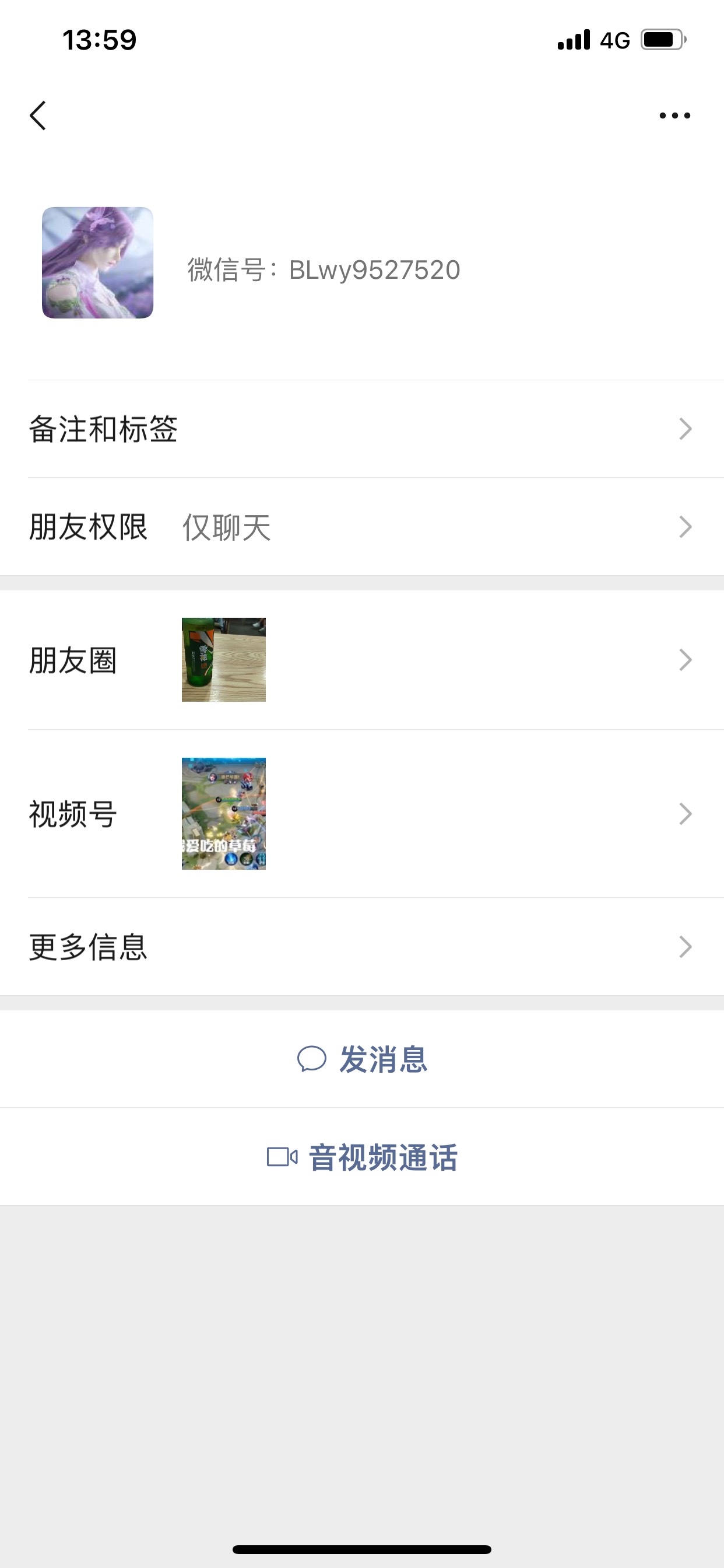Open 备注和标签 settings row

click(x=362, y=429)
